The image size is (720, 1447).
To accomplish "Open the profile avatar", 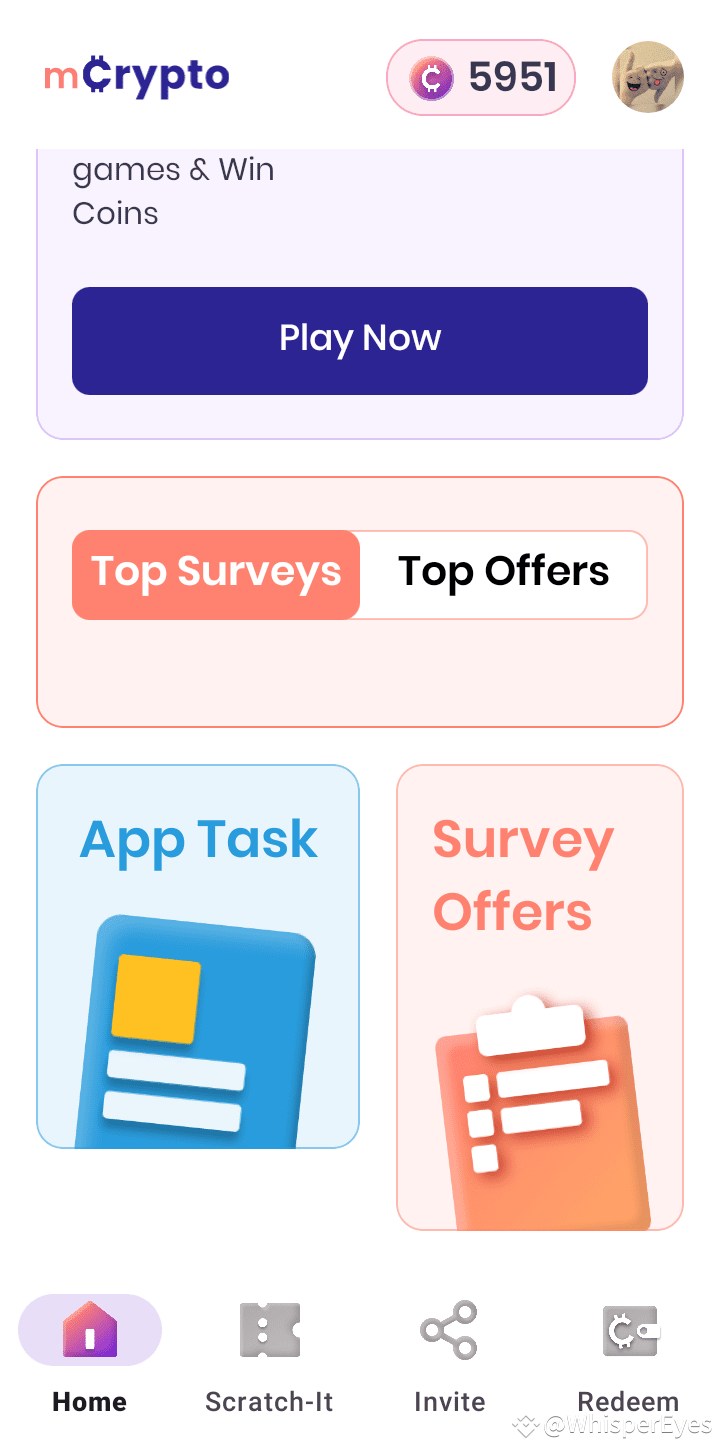I will click(x=648, y=77).
